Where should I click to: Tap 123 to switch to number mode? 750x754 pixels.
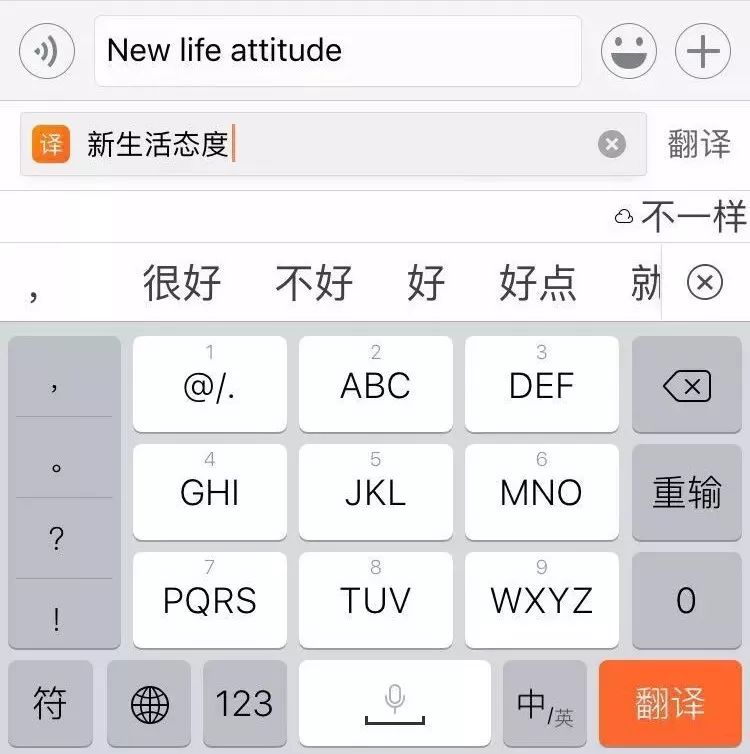click(x=244, y=705)
